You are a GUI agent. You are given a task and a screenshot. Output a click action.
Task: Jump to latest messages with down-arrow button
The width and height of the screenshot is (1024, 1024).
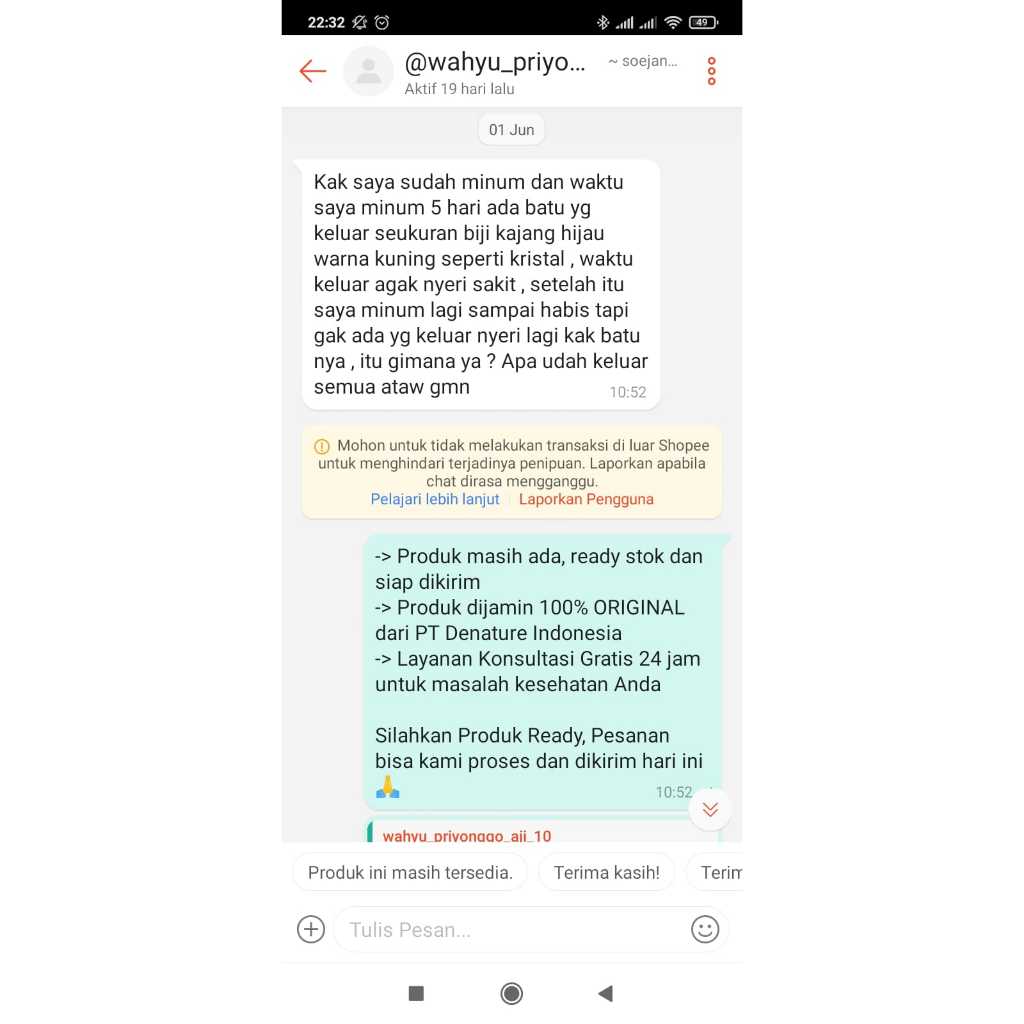click(x=710, y=809)
